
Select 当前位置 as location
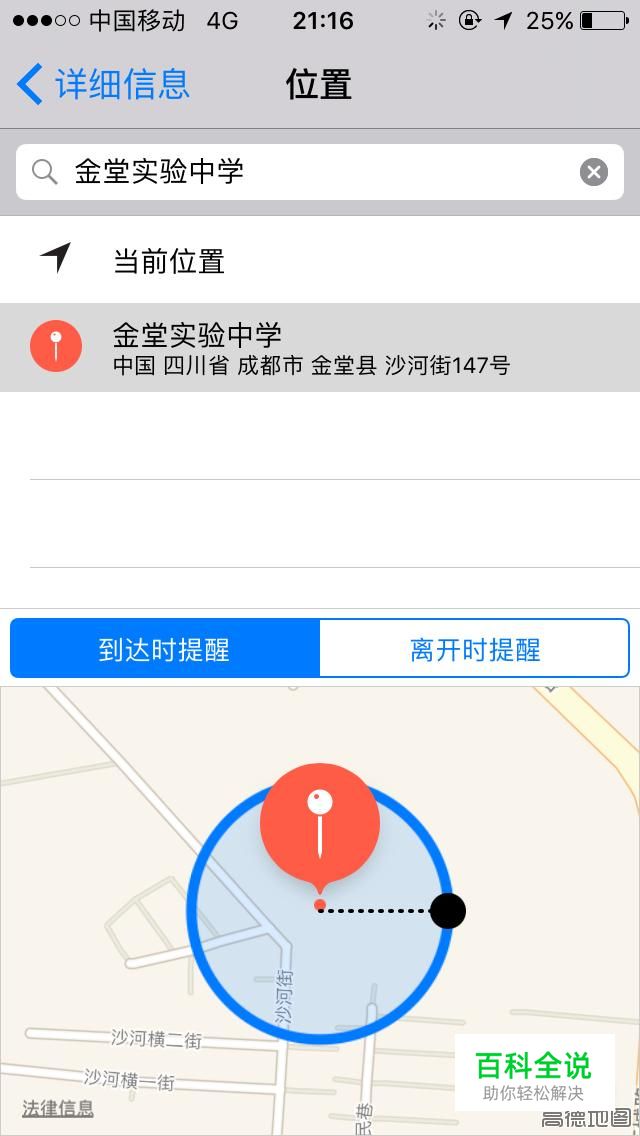coord(320,260)
